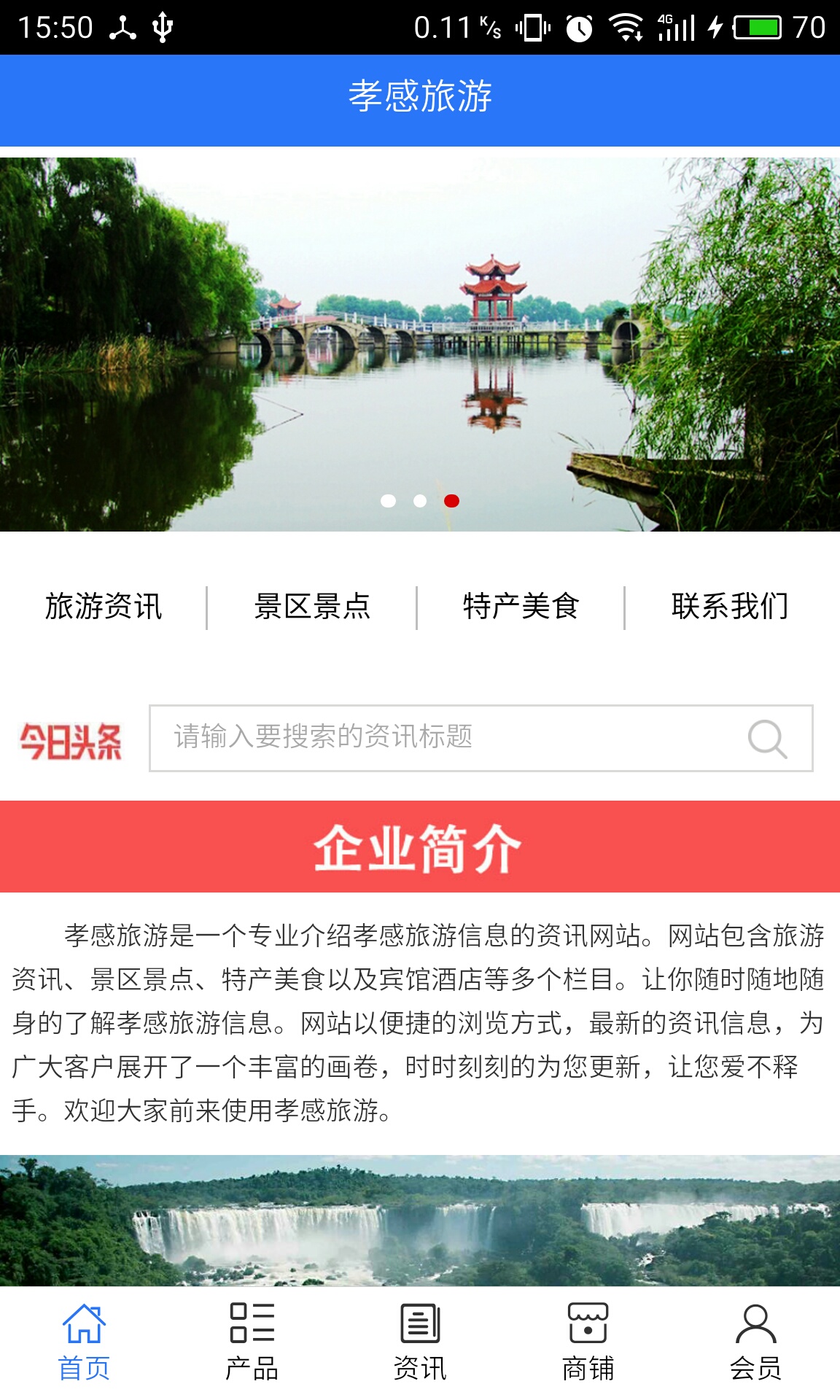This screenshot has height=1400, width=840.
Task: Select the 特产美食 category
Action: click(521, 607)
